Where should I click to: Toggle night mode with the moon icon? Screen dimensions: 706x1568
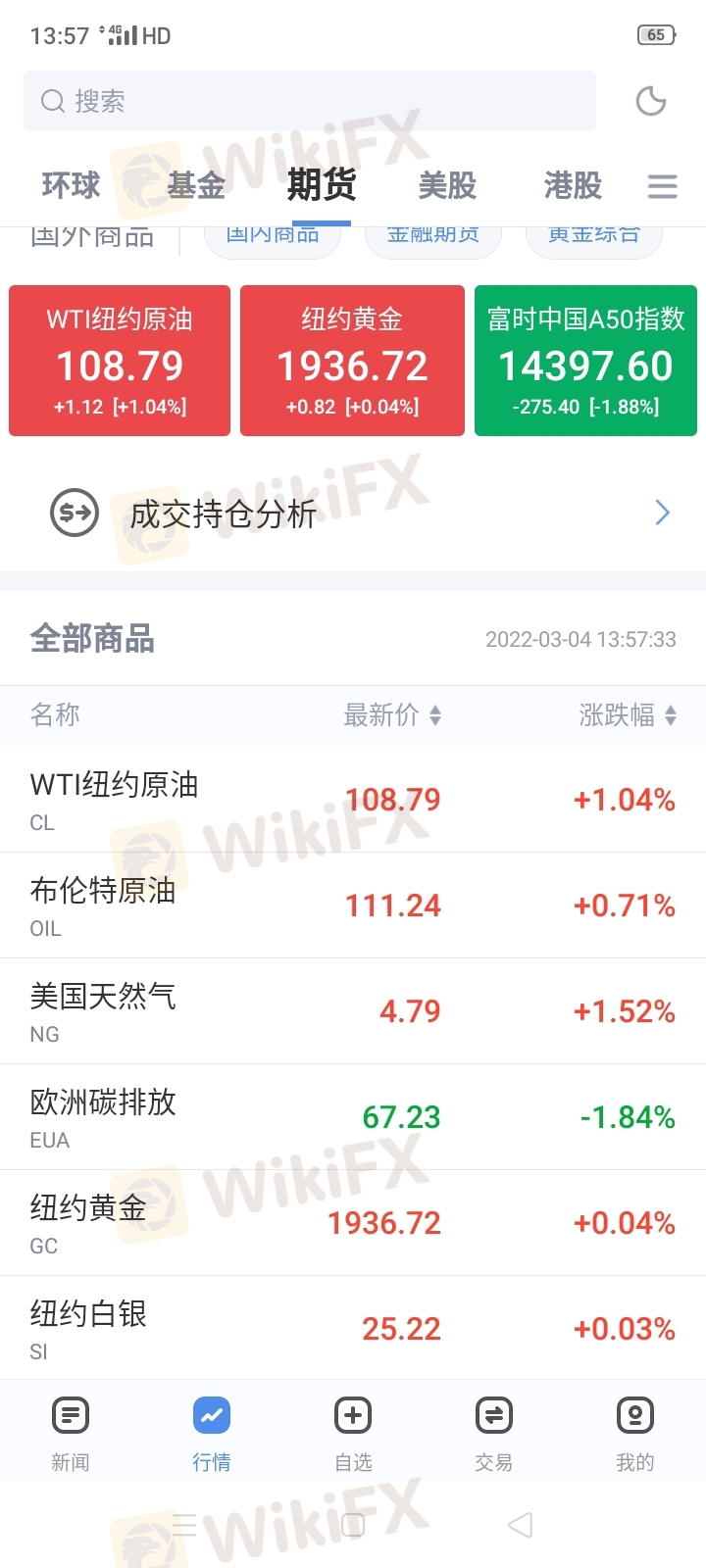[651, 101]
